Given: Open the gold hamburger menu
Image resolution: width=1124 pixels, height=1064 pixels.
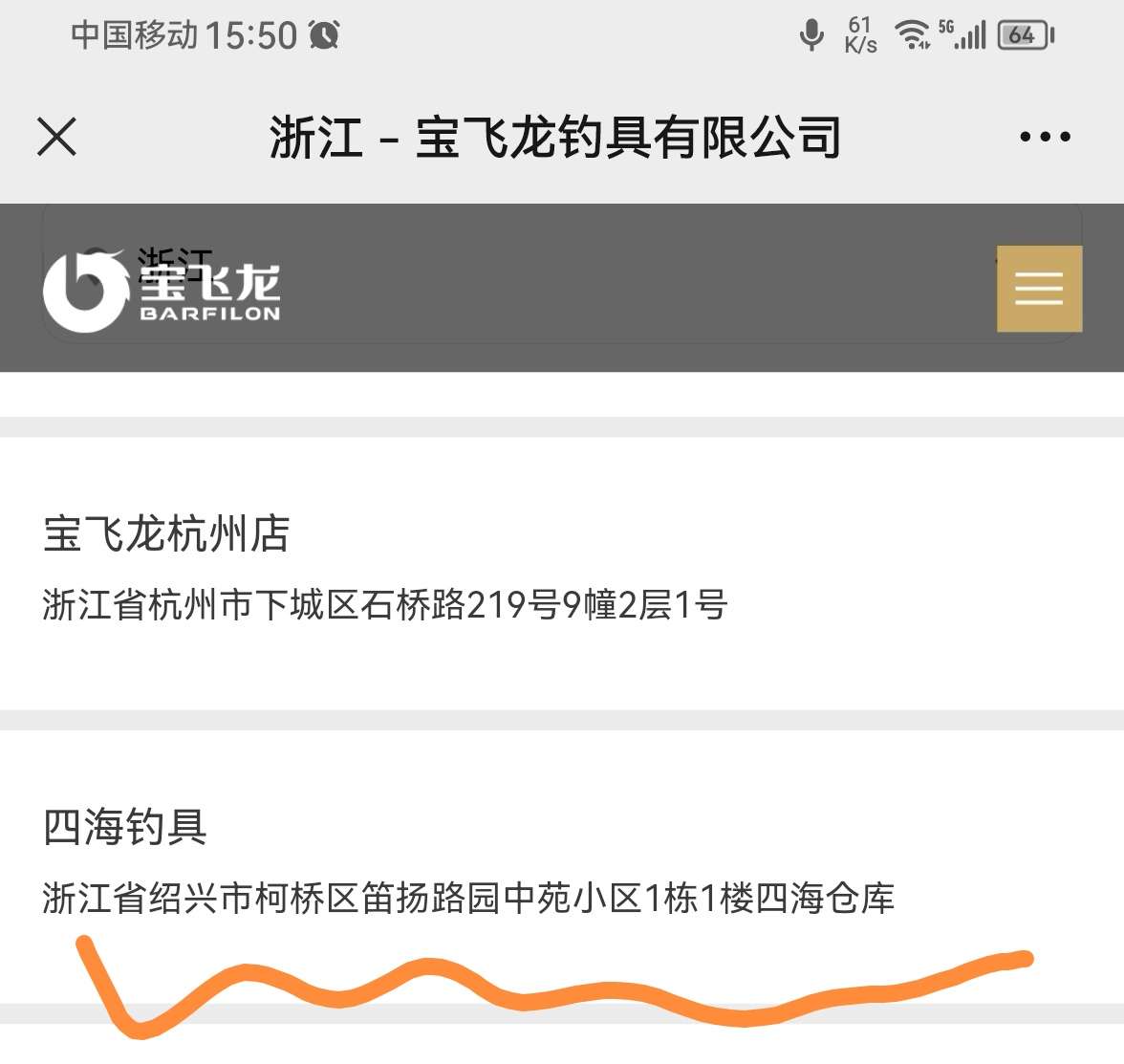Looking at the screenshot, I should pos(1039,289).
